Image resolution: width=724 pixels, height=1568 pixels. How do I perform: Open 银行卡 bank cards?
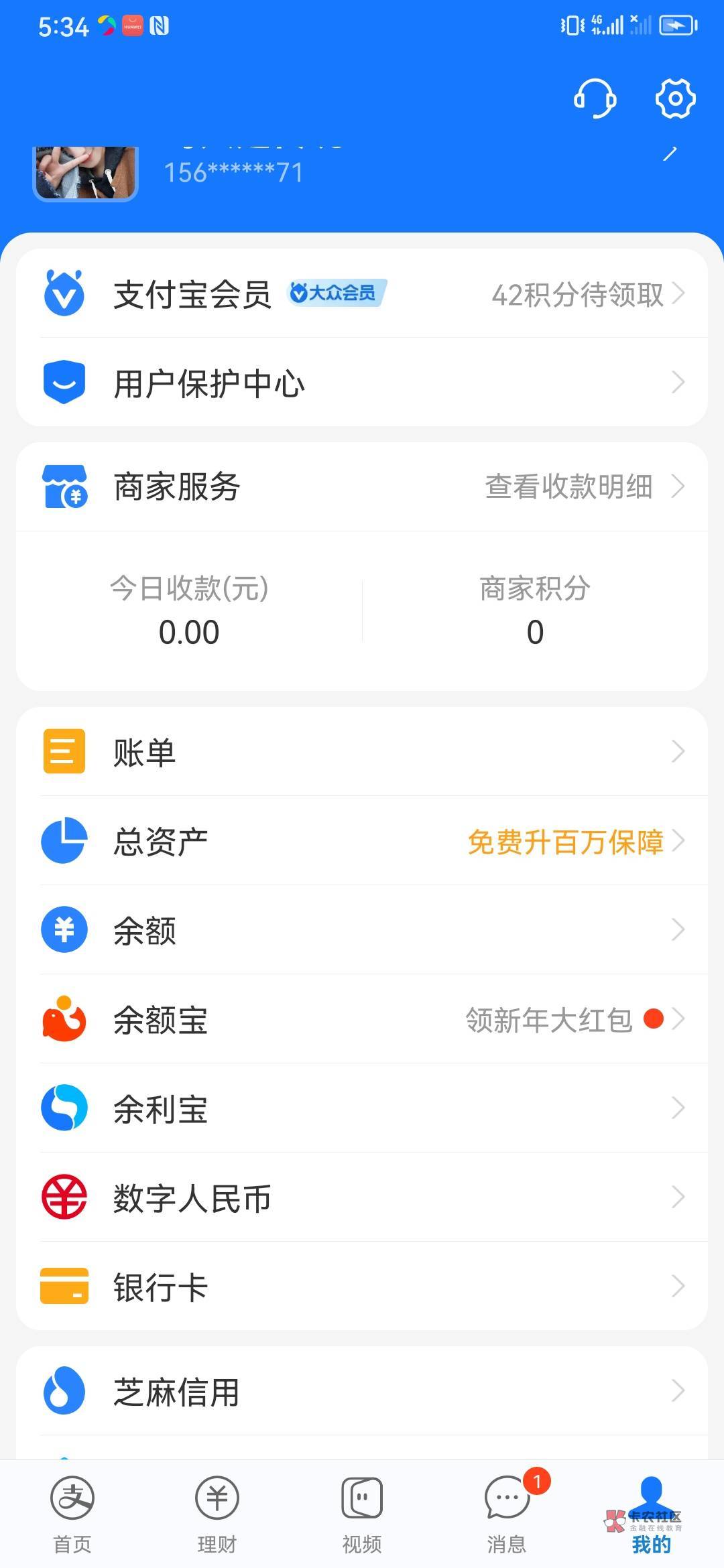pos(362,1287)
